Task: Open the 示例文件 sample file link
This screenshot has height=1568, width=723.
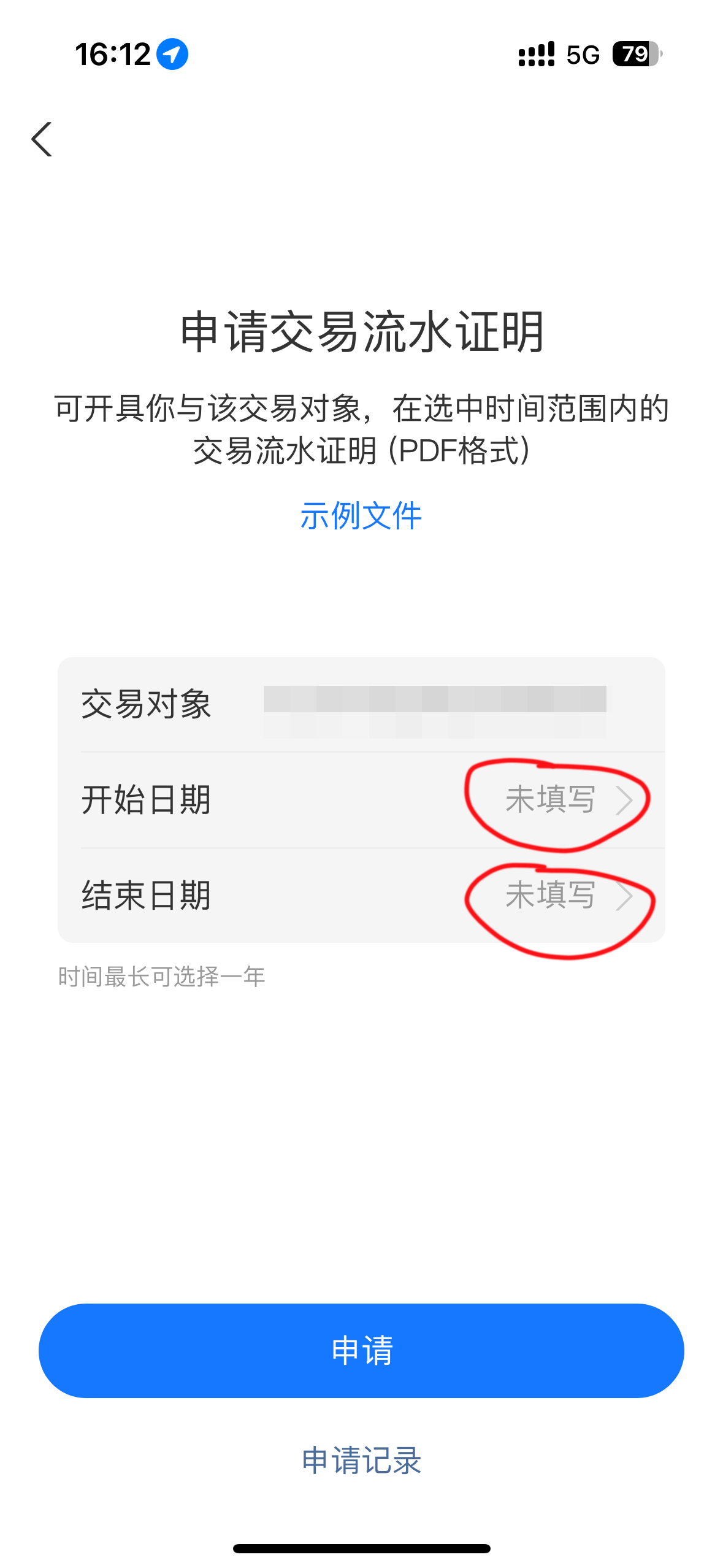Action: tap(361, 515)
